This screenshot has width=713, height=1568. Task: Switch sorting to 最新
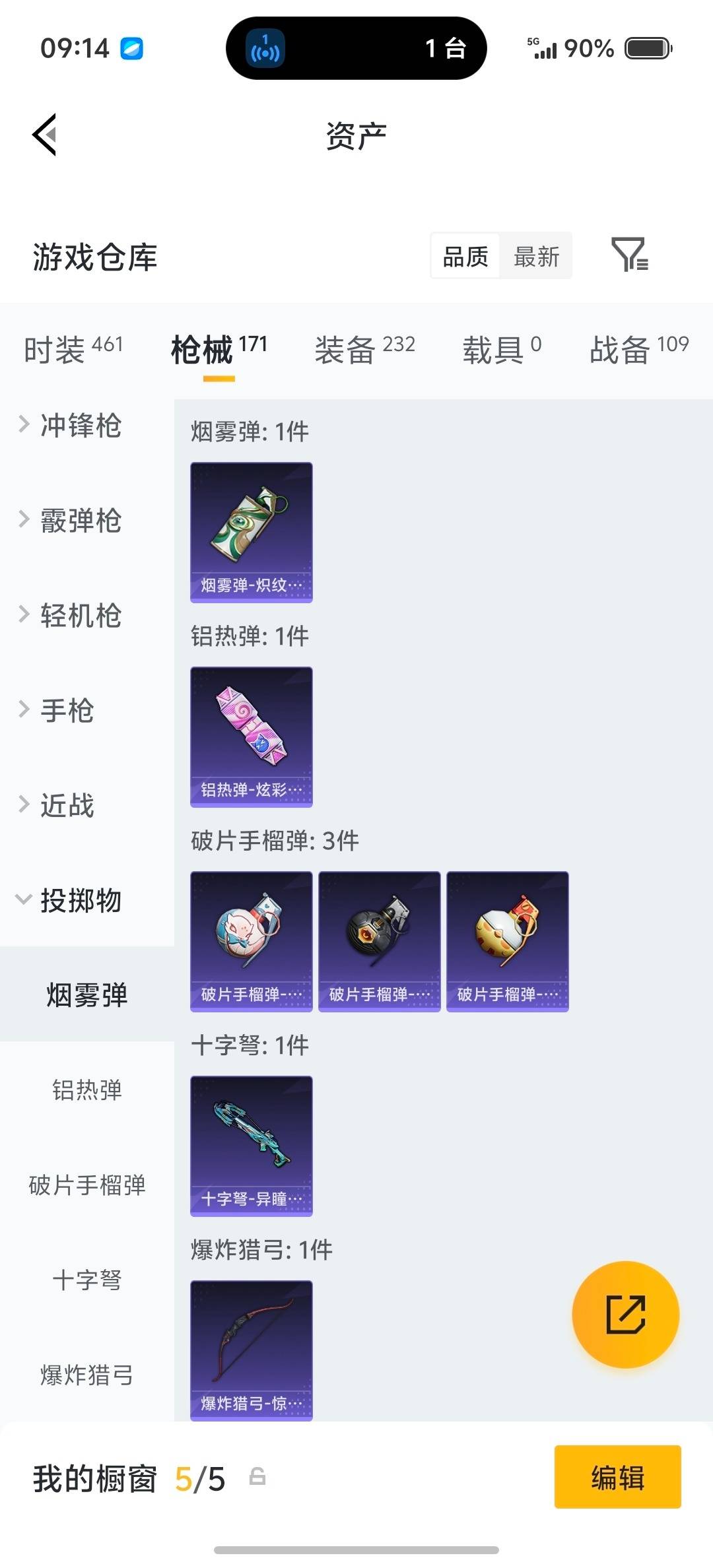pos(537,256)
